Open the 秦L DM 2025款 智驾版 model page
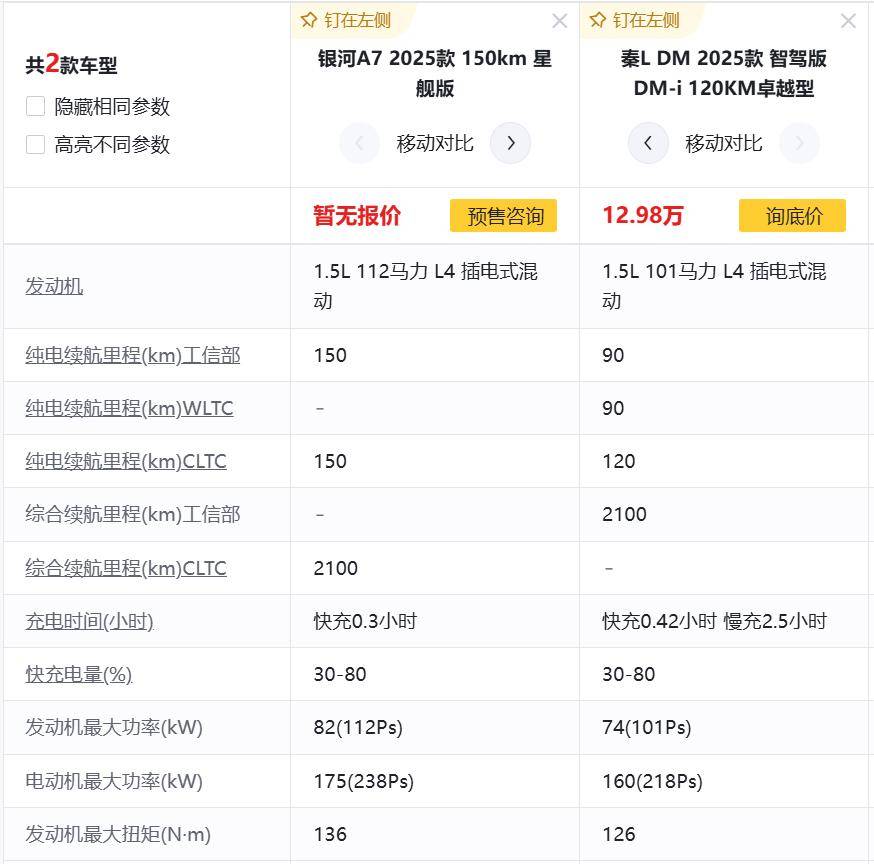 tap(723, 73)
